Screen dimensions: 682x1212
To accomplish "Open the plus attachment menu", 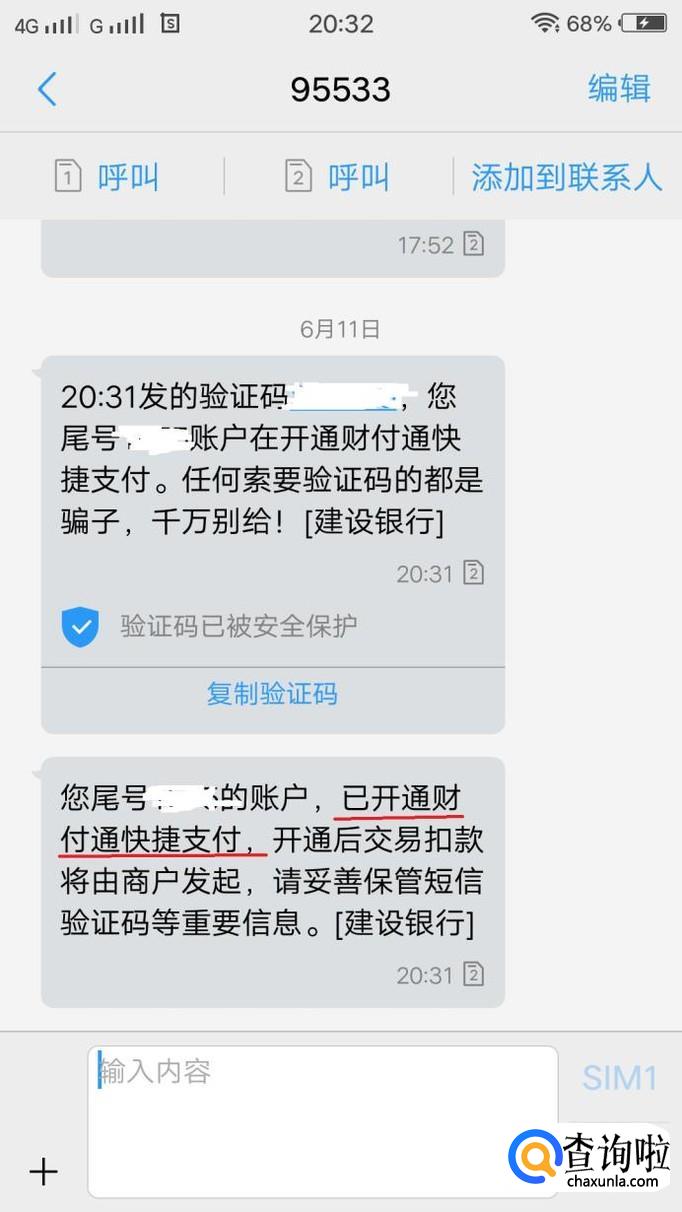I will [43, 1171].
